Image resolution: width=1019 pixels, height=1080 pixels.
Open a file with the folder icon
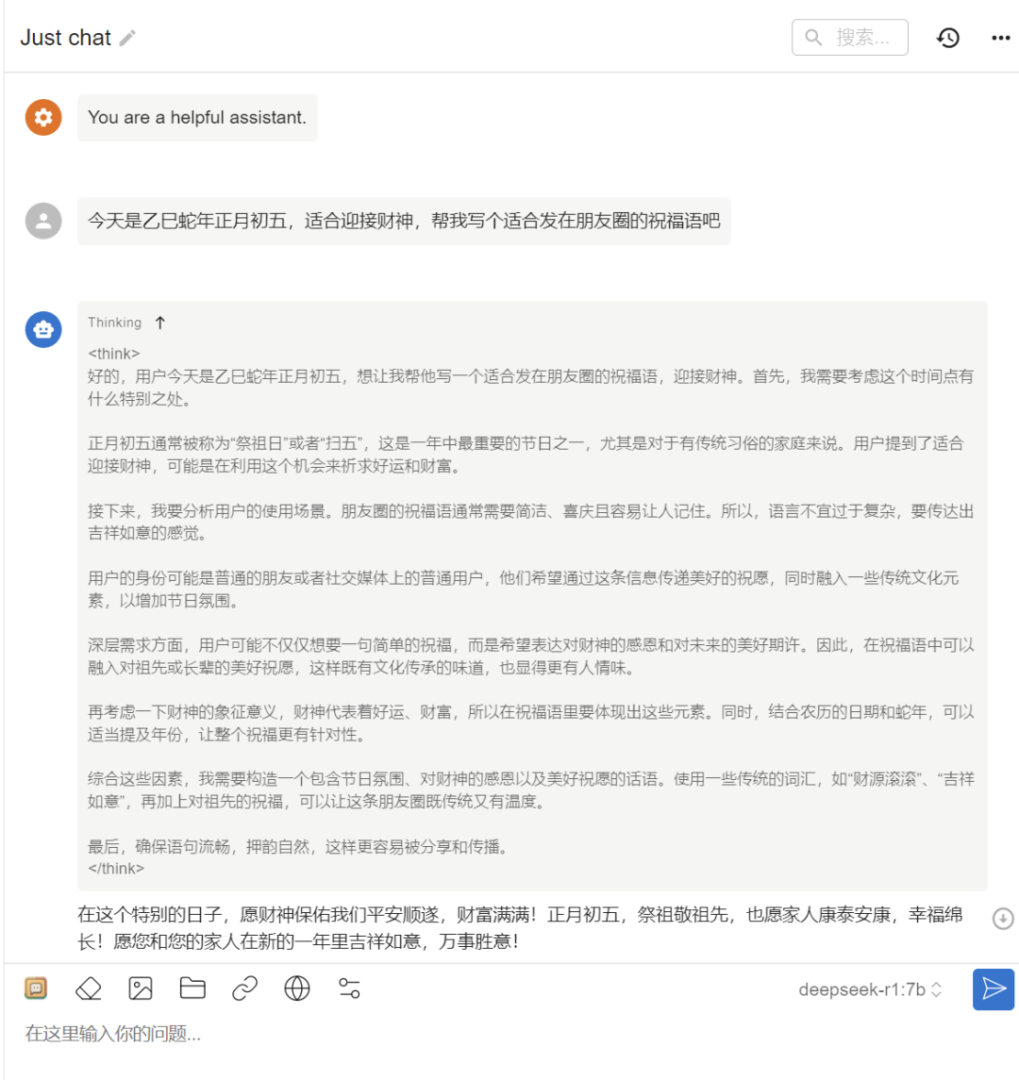click(192, 988)
